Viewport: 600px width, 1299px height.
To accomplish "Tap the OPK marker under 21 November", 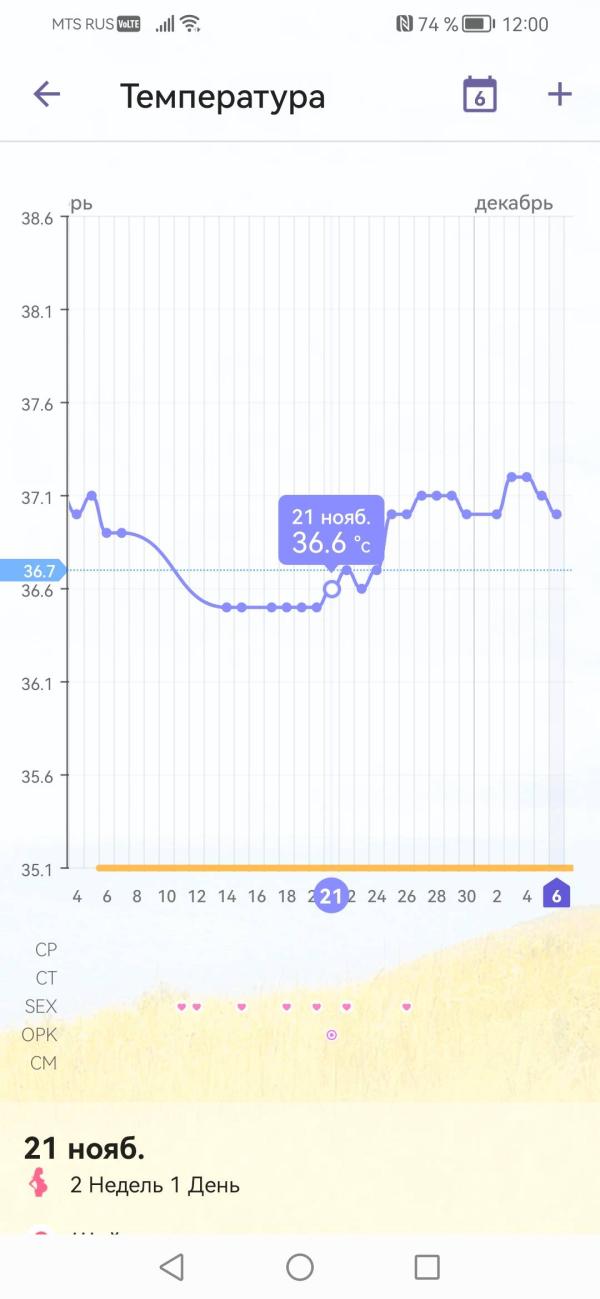I will tap(332, 1035).
